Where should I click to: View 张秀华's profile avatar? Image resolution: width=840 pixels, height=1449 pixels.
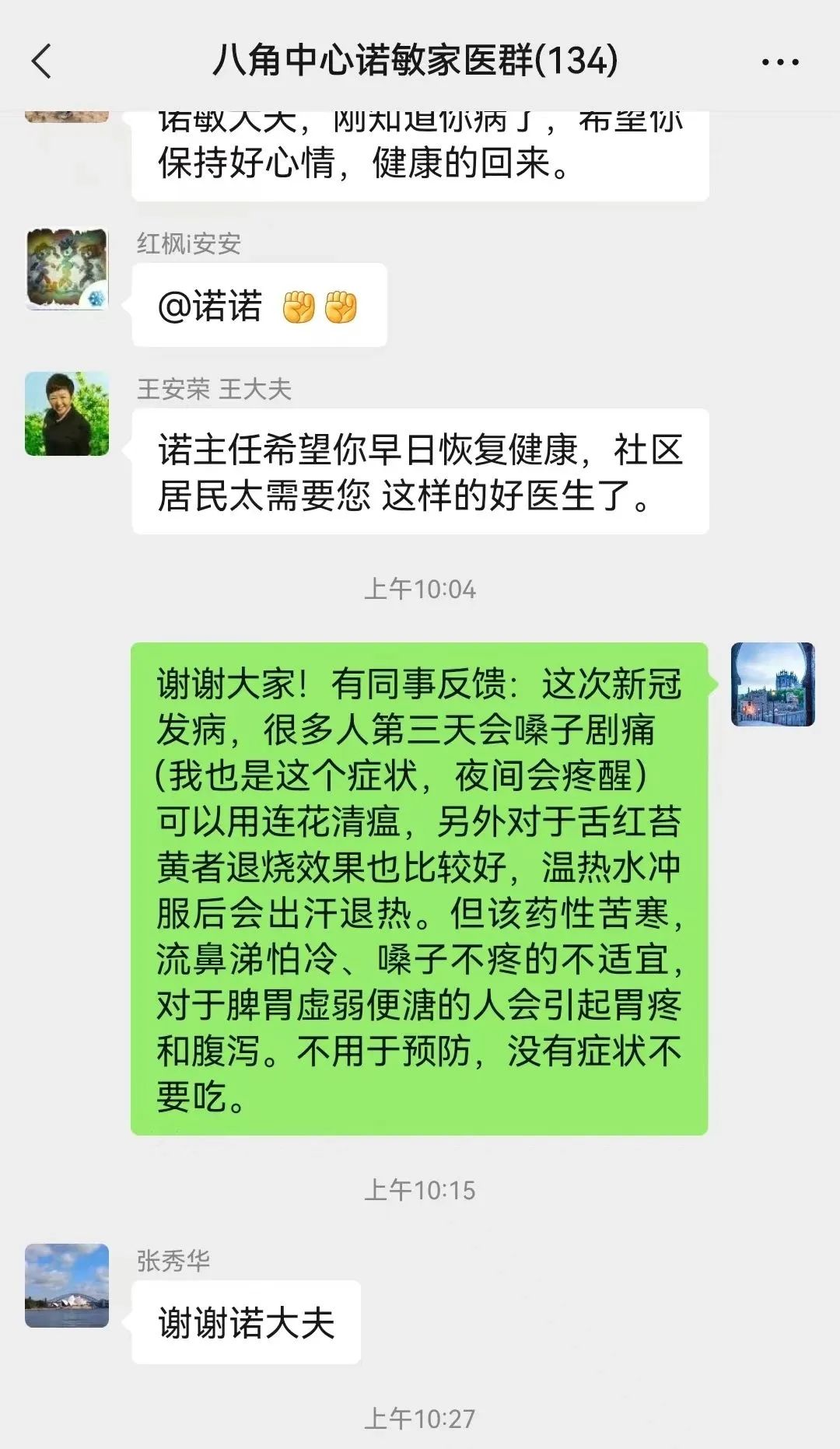tap(67, 1286)
